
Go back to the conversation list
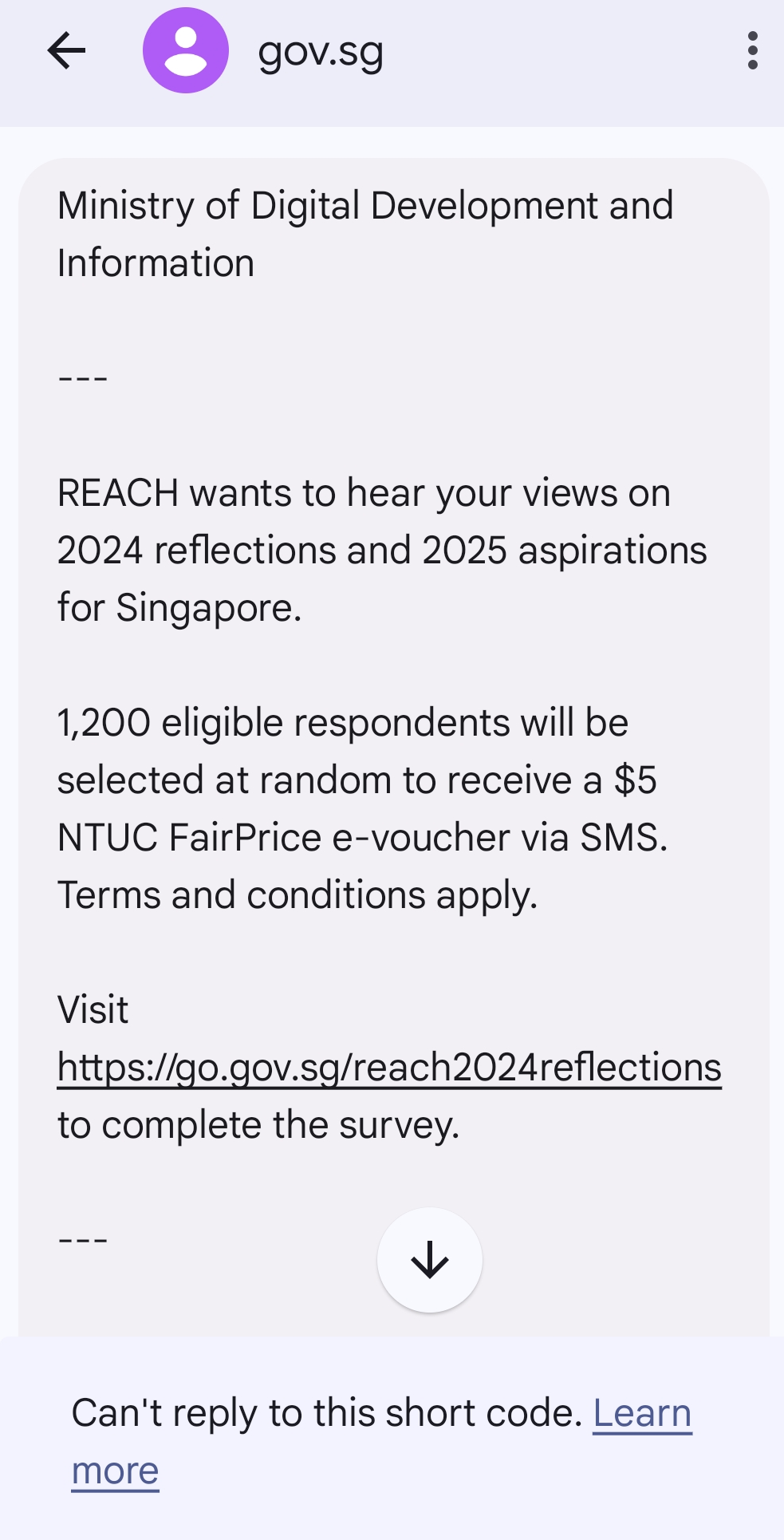coord(66,51)
